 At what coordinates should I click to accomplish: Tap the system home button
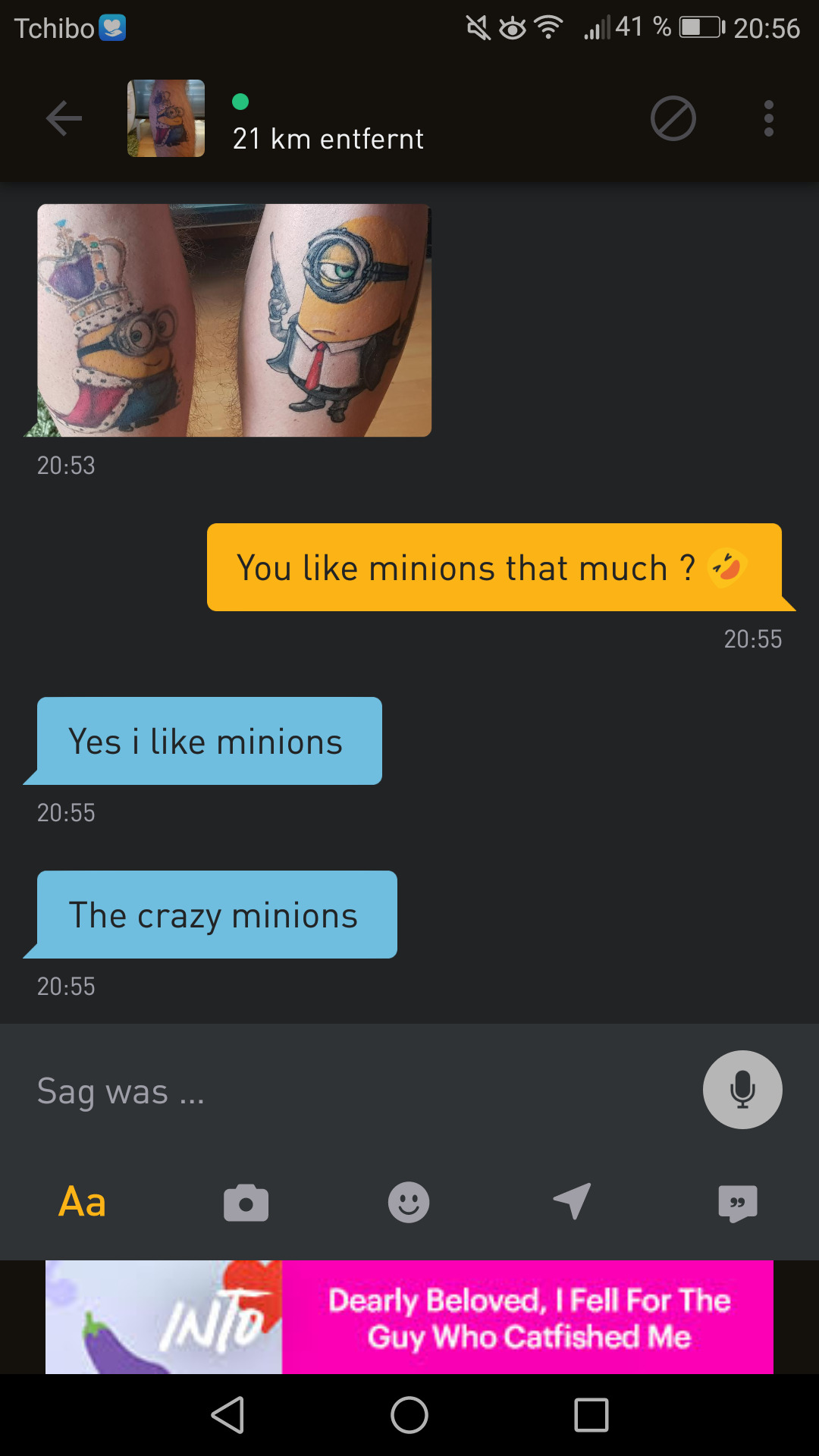409,1415
